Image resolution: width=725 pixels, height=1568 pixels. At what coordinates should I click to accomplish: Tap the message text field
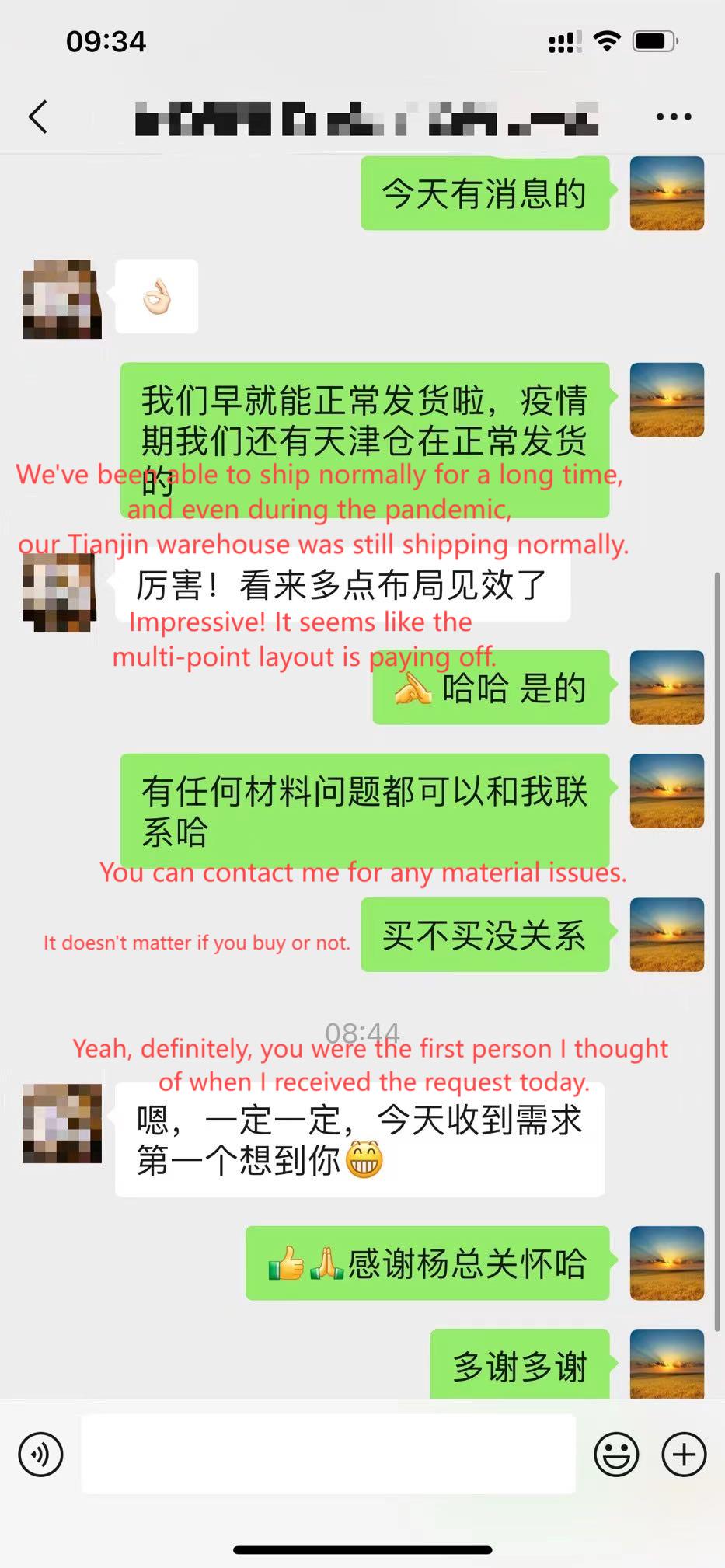coord(328,1454)
